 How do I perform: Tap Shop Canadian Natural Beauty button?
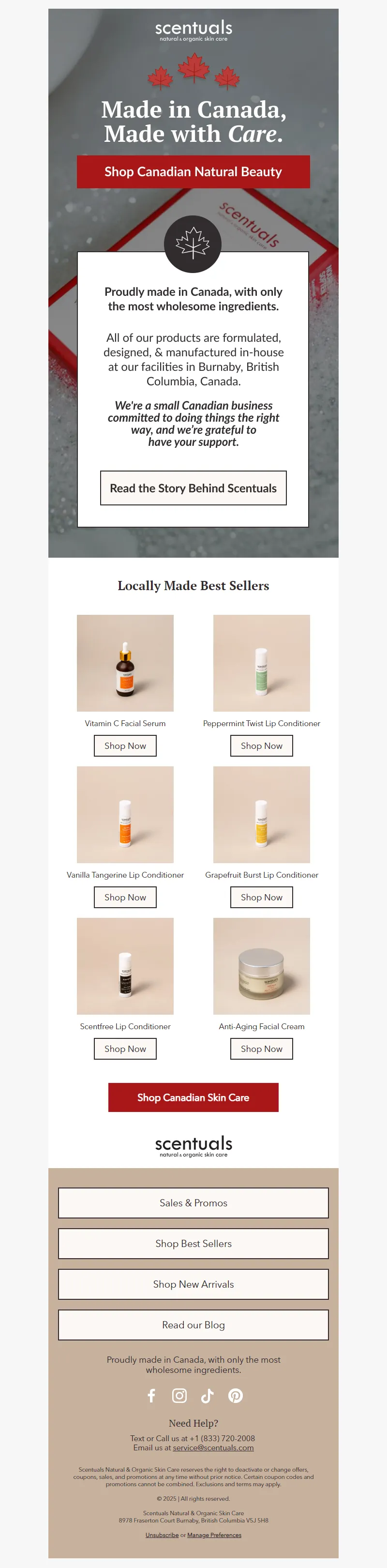coord(193,172)
